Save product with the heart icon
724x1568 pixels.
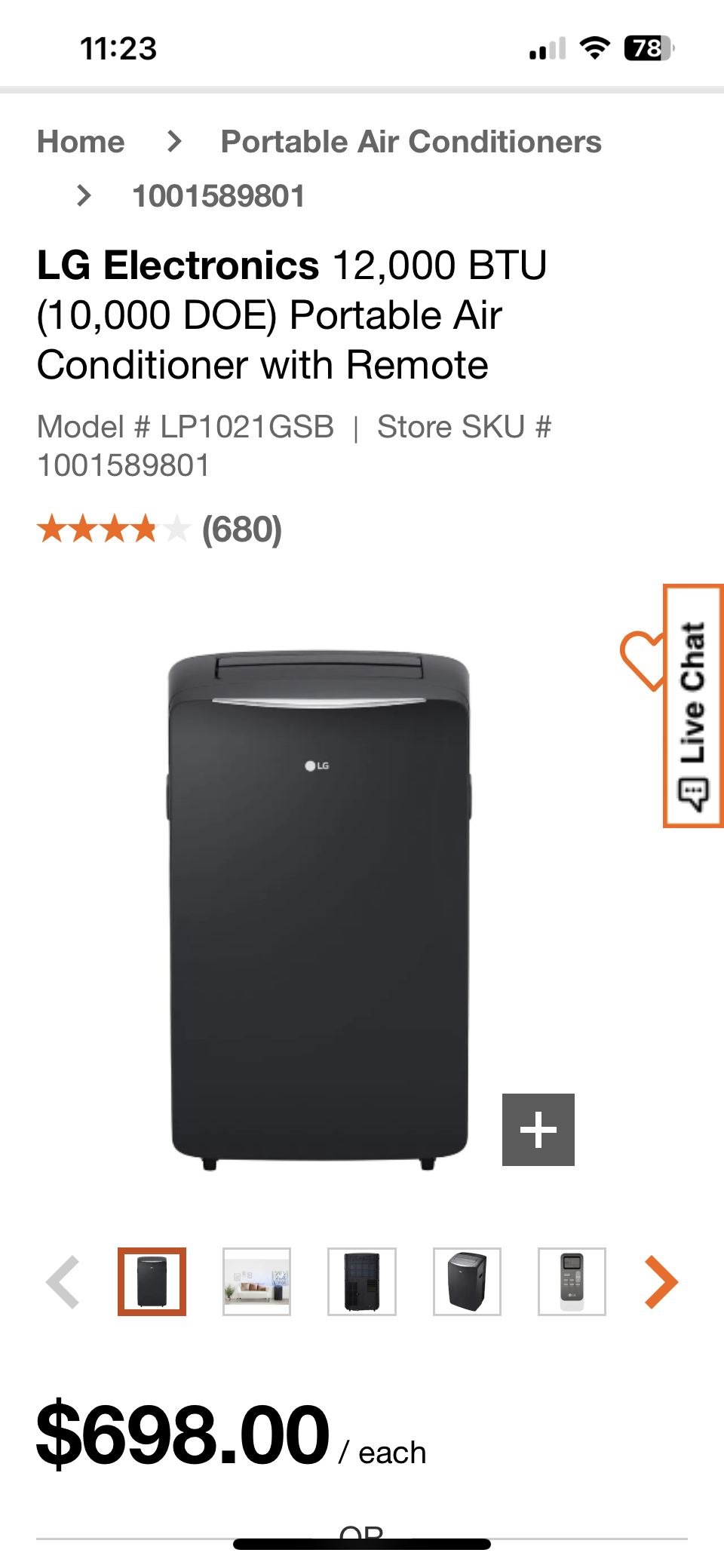pos(642,660)
